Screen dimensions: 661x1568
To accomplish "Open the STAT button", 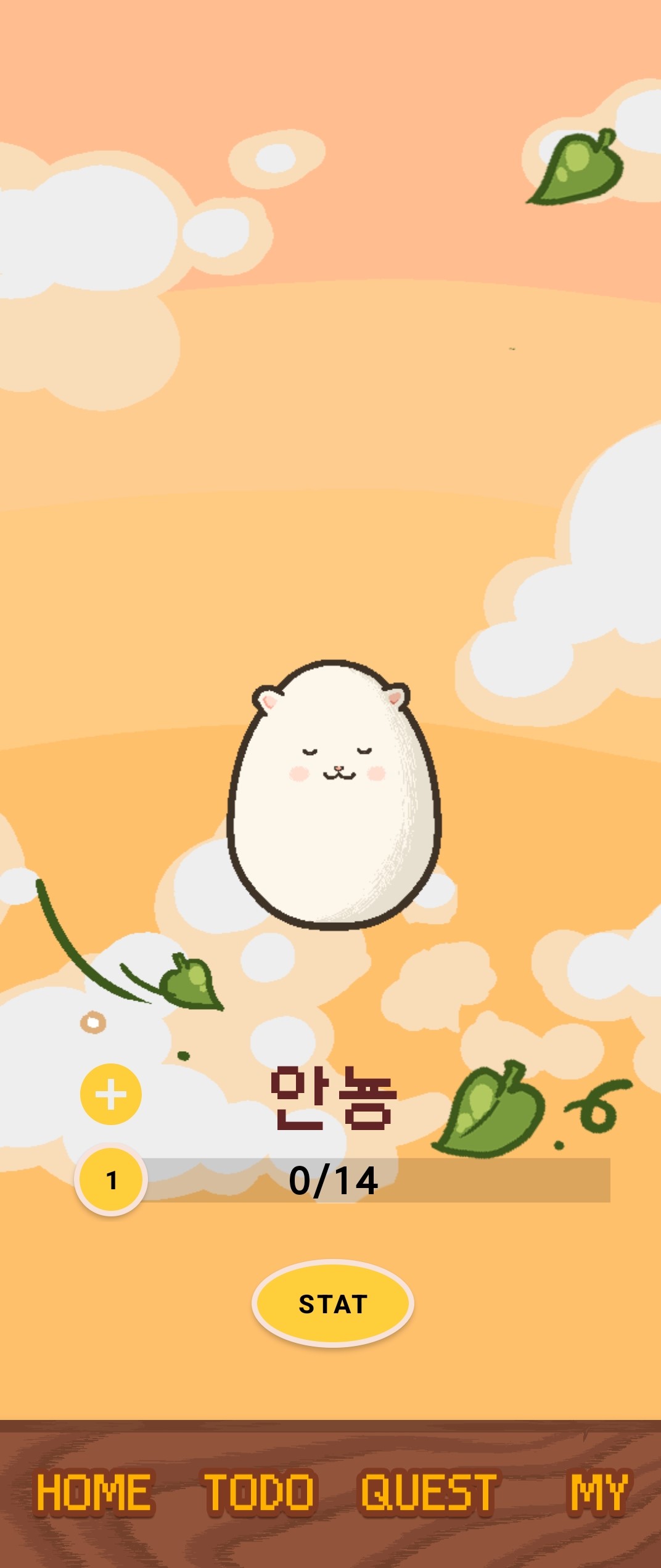I will click(x=333, y=1303).
